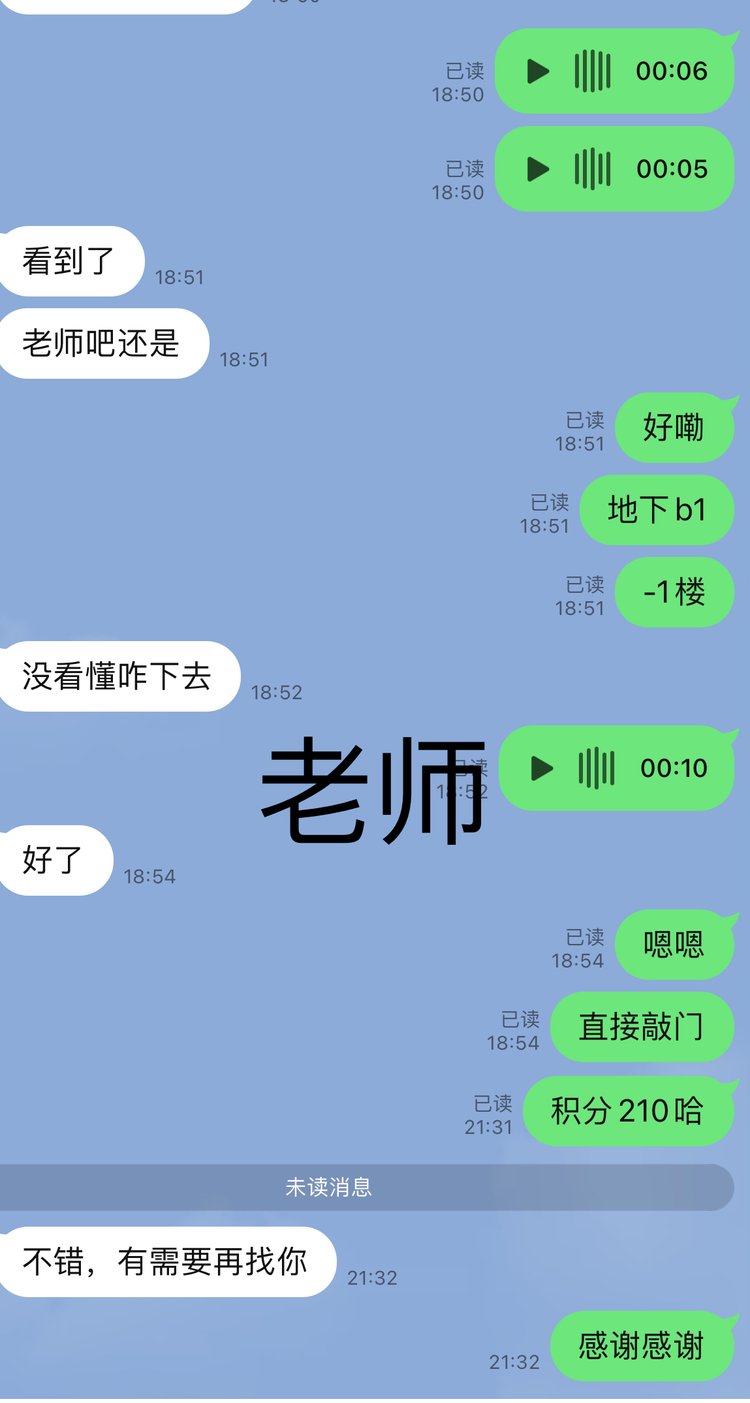Play the 00:06 voice message

point(538,71)
